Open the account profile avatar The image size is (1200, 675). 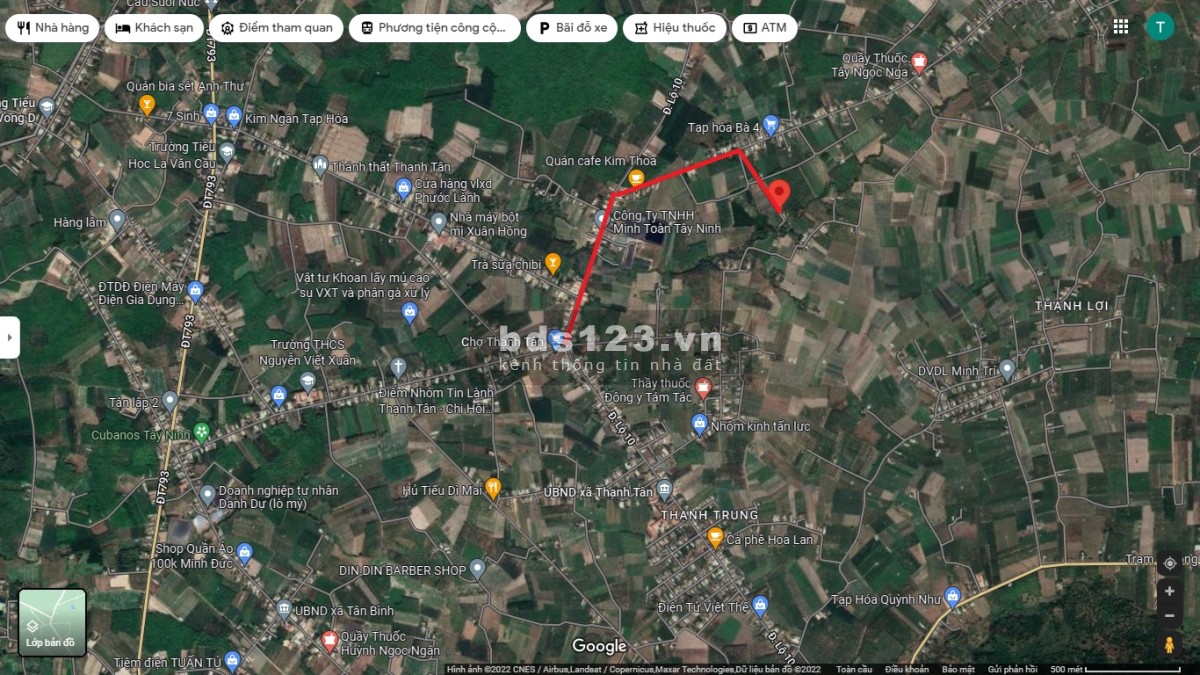click(1160, 27)
